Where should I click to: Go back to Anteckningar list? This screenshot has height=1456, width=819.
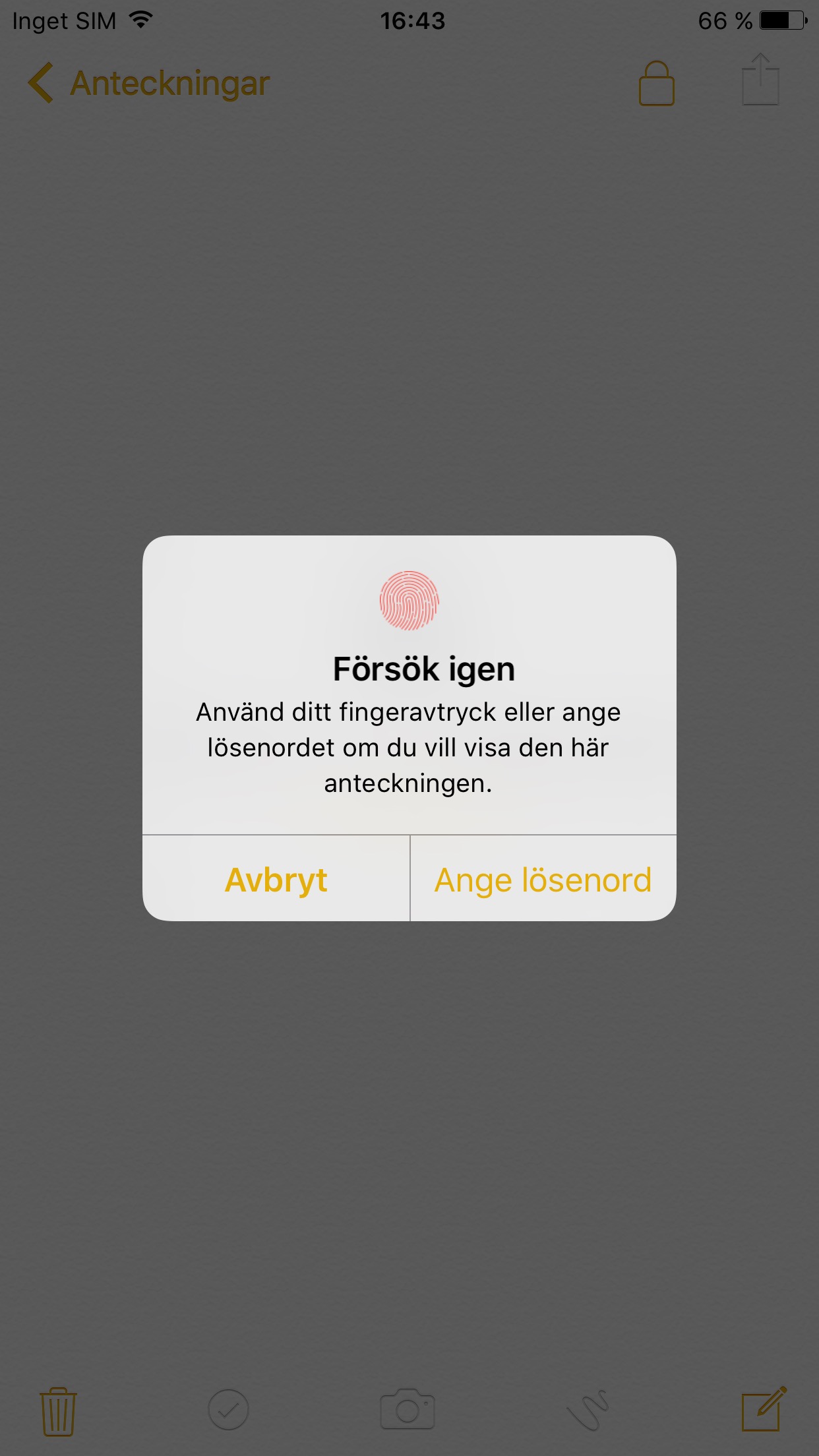pos(149,84)
